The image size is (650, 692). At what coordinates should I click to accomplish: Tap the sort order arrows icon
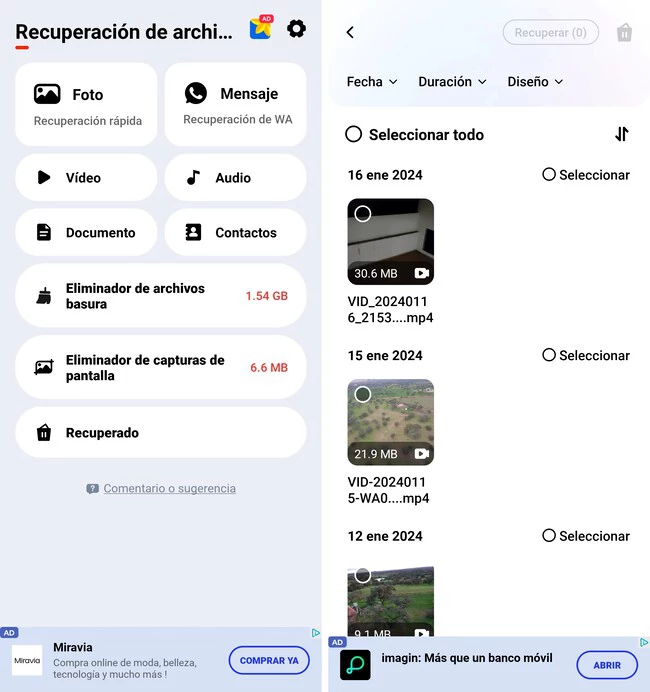(621, 134)
